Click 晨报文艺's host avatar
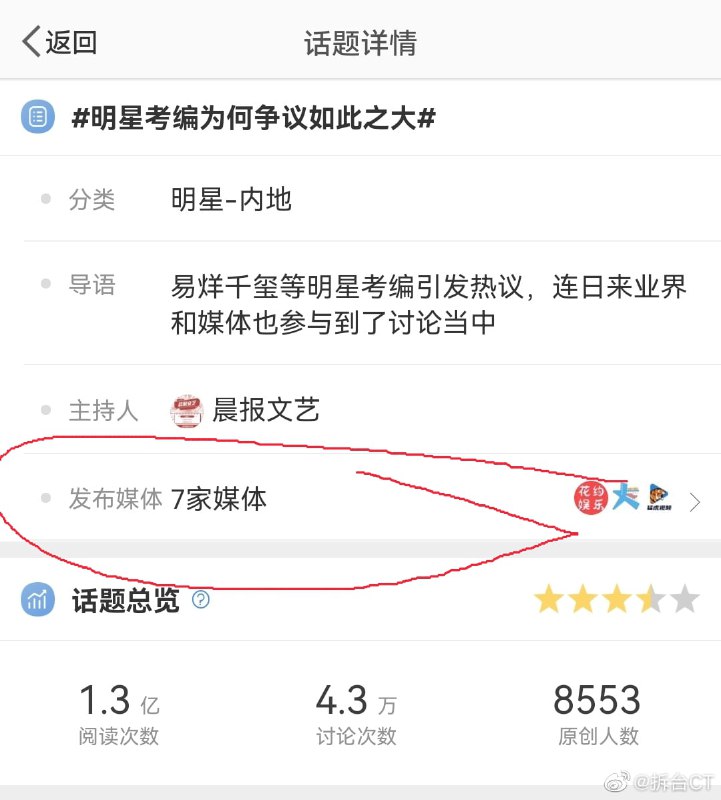This screenshot has height=800, width=721. click(186, 410)
